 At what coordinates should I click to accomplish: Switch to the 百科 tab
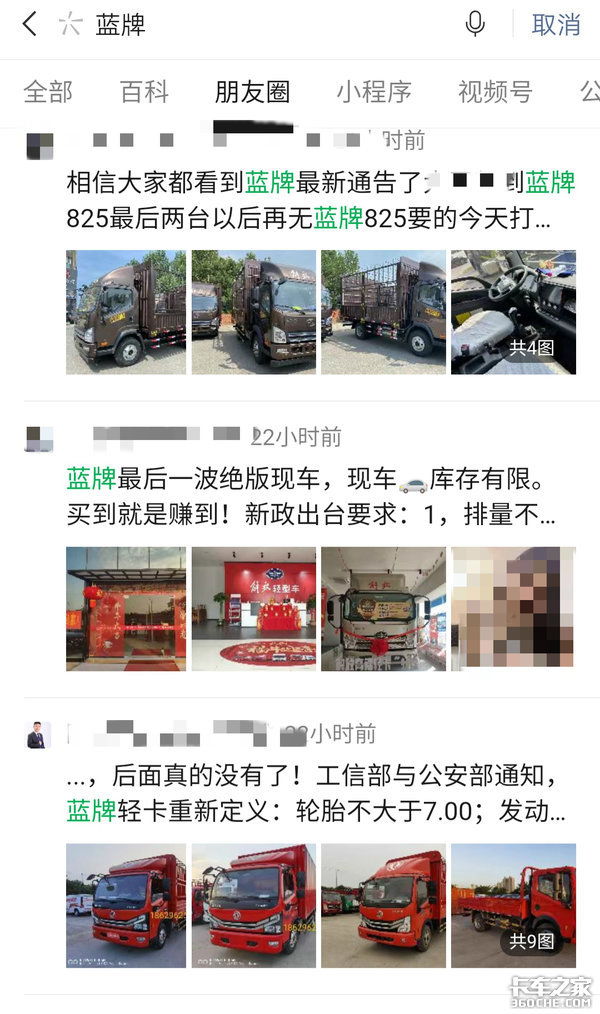pyautogui.click(x=144, y=92)
